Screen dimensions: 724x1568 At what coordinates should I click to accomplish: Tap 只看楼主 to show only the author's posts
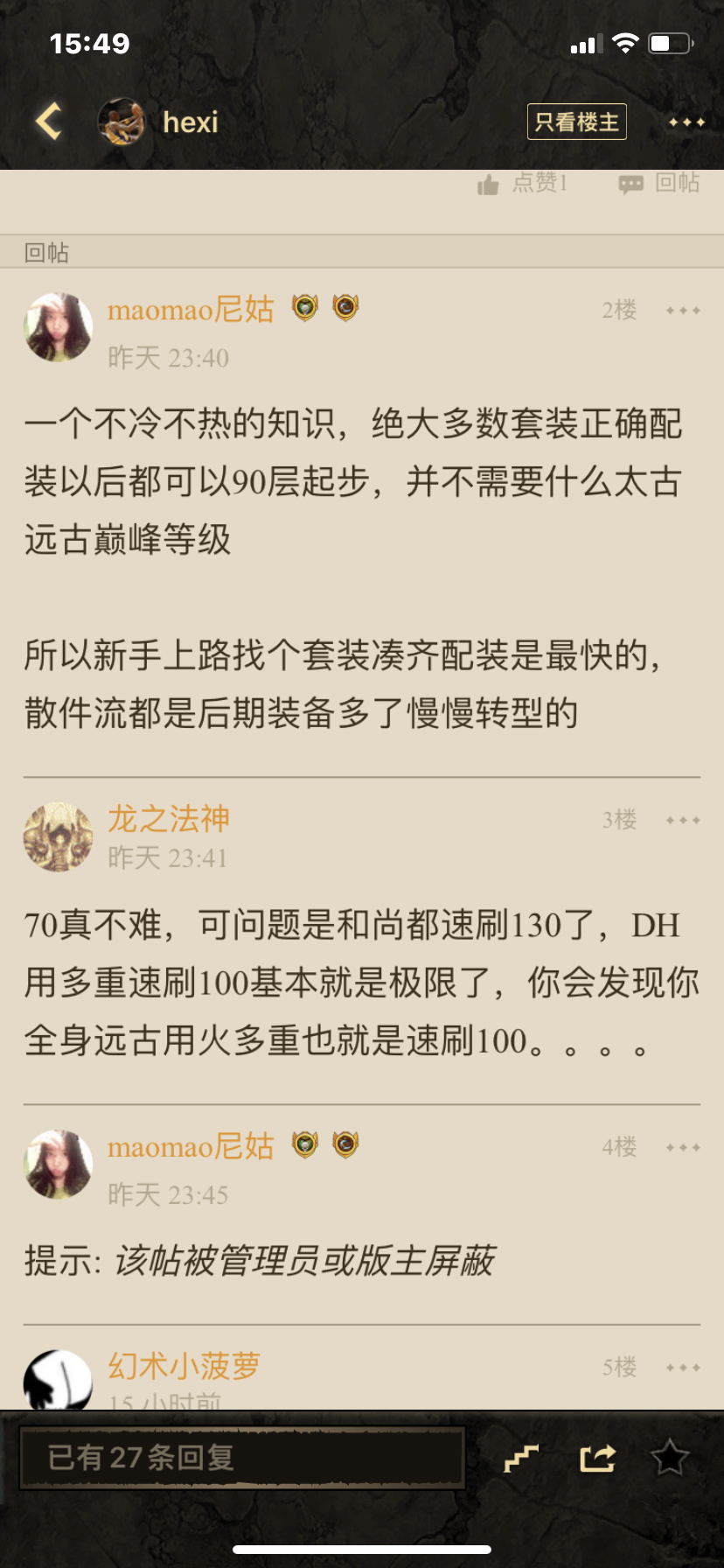576,122
